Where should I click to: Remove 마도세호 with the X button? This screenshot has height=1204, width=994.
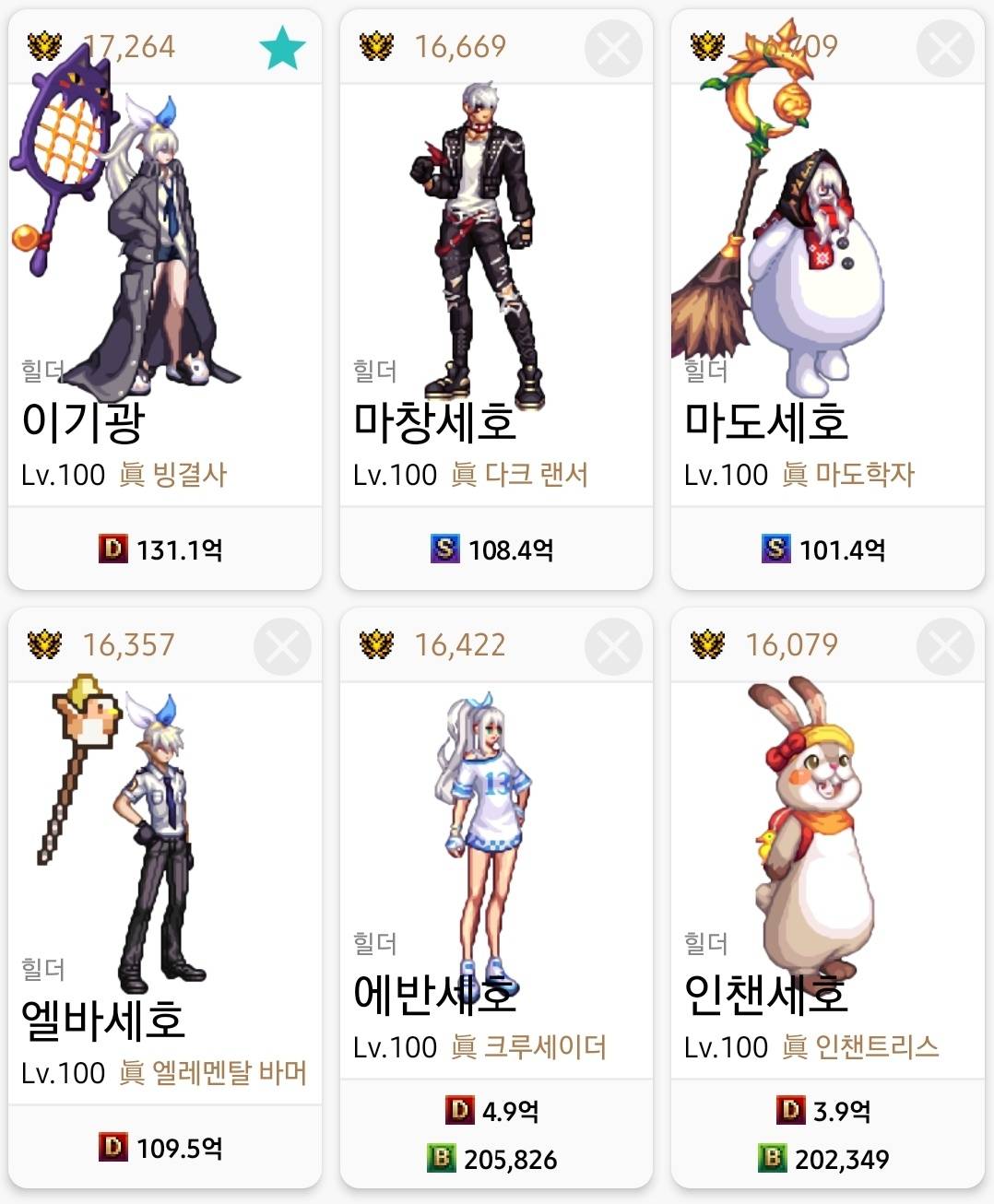click(x=945, y=48)
